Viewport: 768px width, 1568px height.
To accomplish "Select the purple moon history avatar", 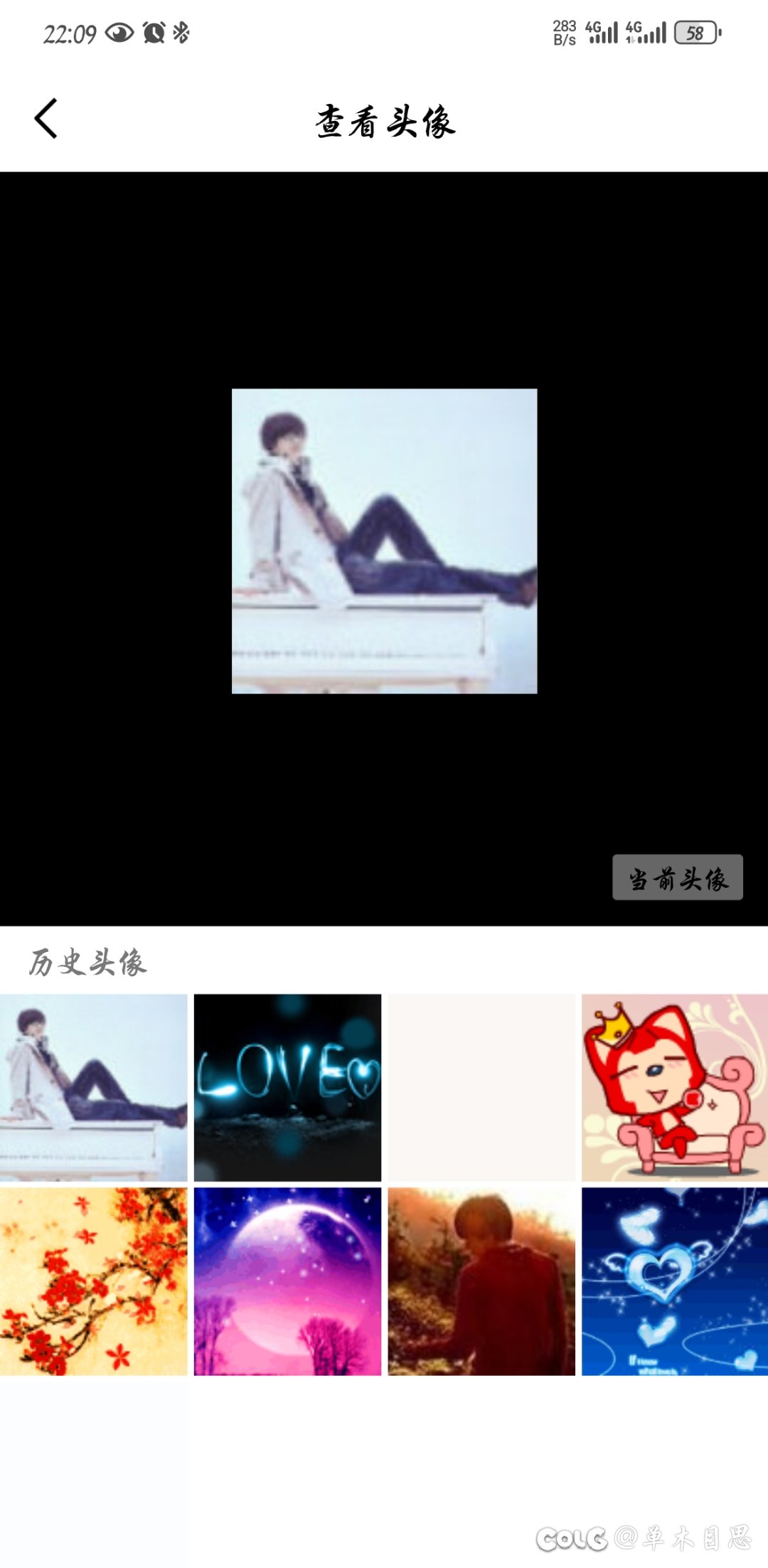I will click(287, 1281).
